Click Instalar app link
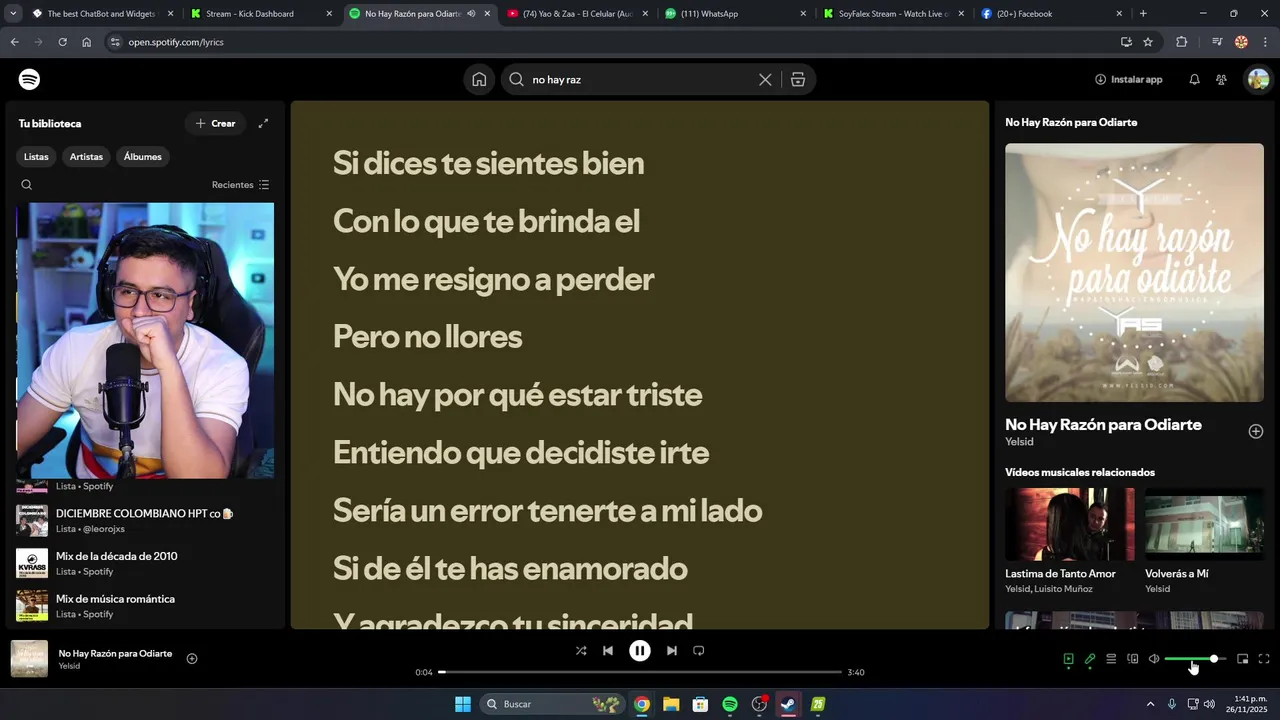The image size is (1280, 720). (1129, 80)
